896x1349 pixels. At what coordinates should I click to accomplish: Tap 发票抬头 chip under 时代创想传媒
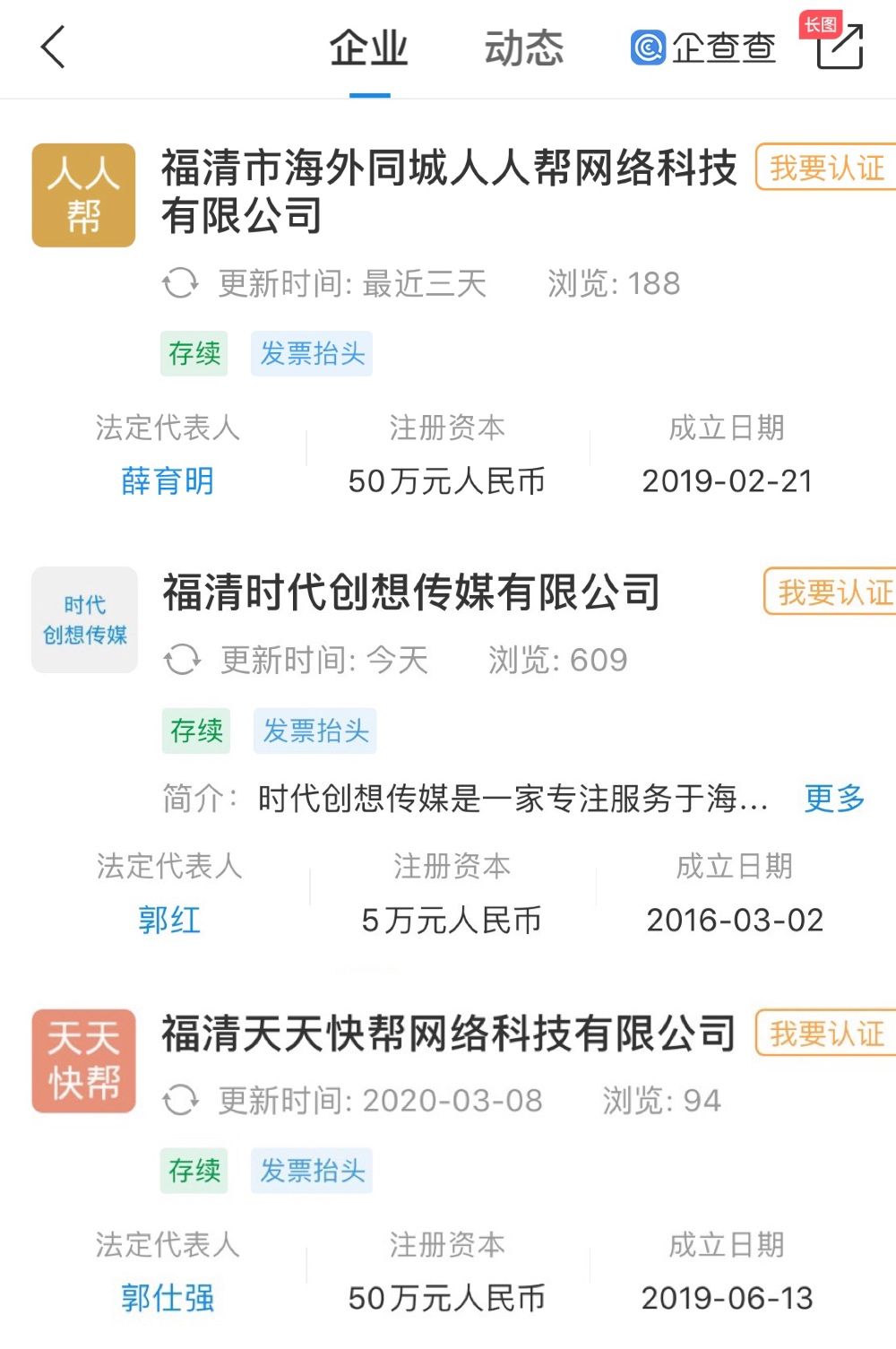tap(315, 731)
